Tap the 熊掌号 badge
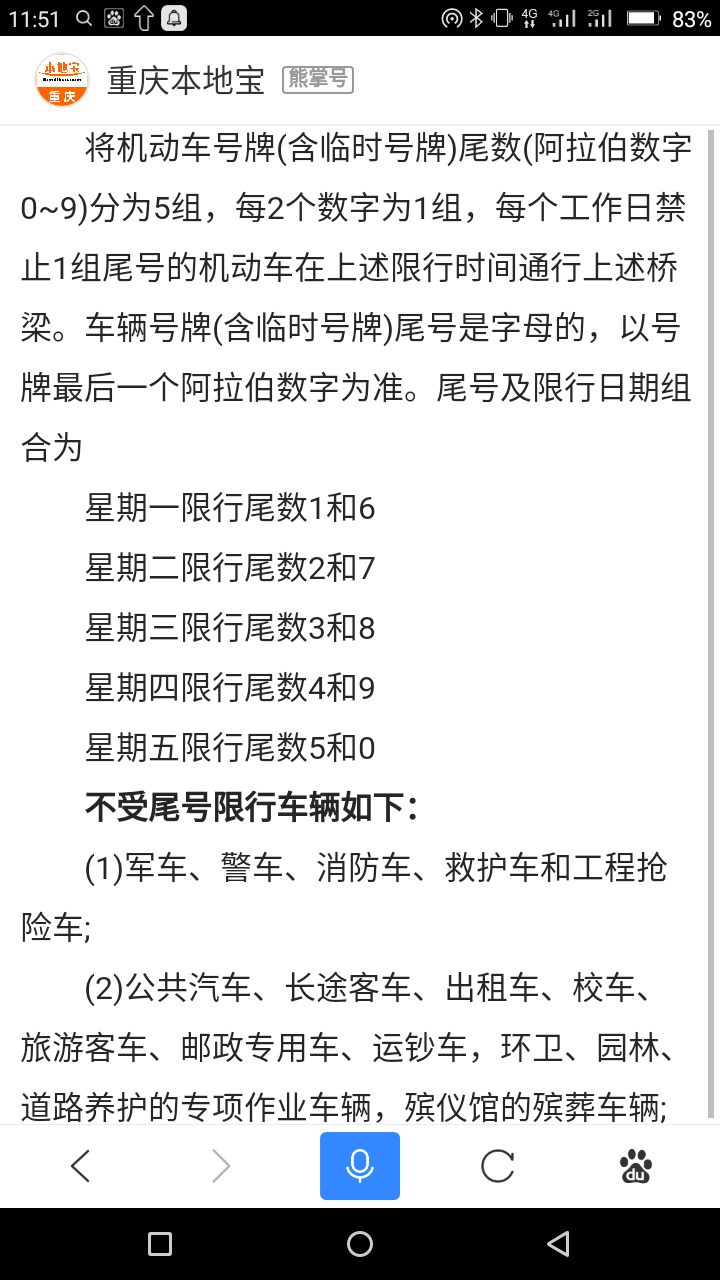720x1280 pixels. pyautogui.click(x=318, y=79)
